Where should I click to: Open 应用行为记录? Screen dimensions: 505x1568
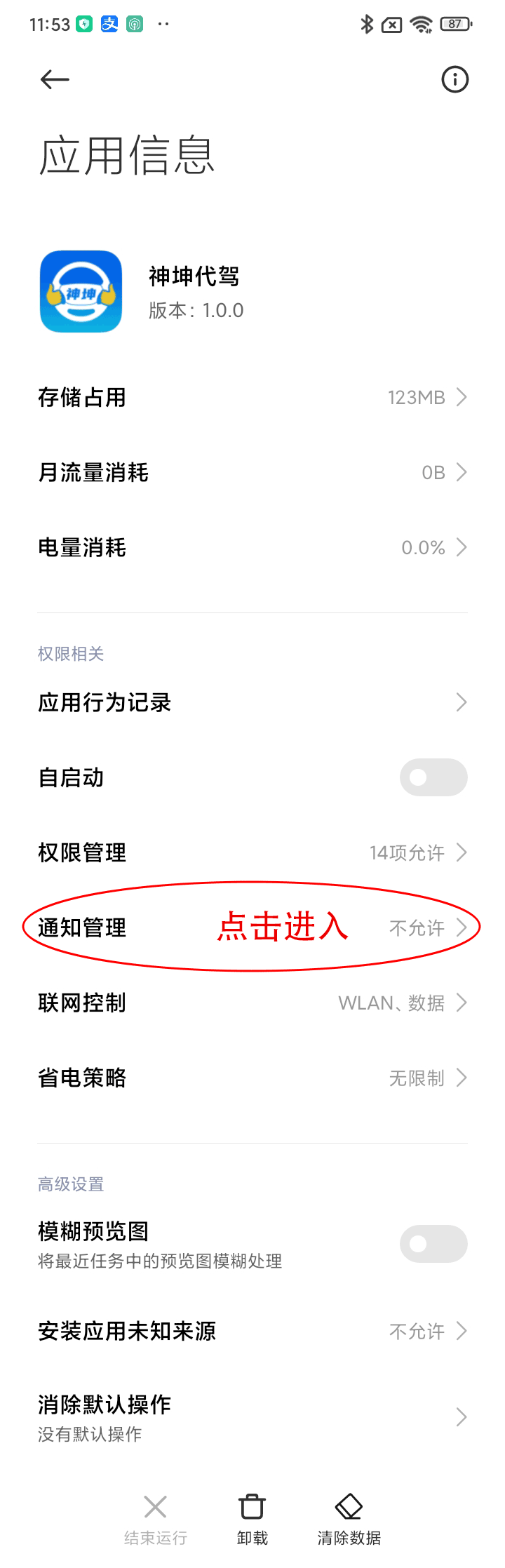[x=252, y=702]
